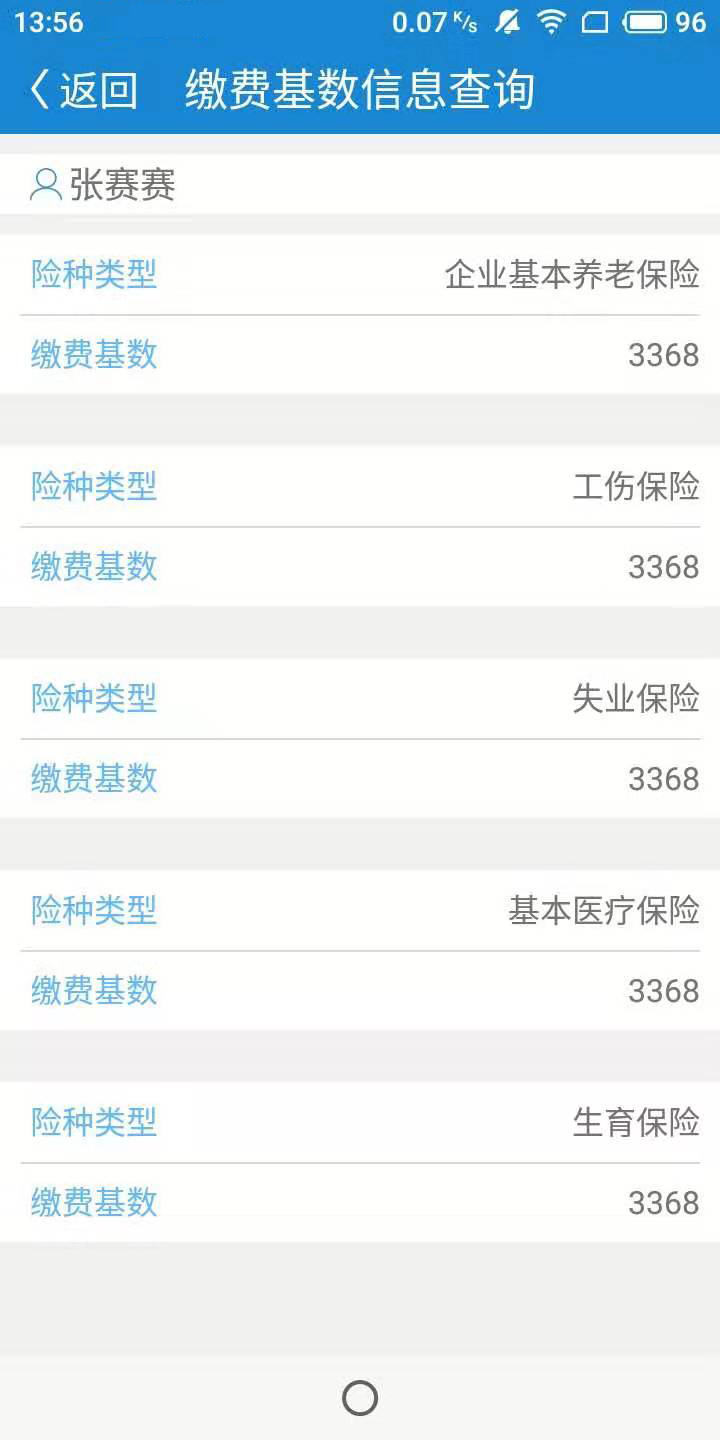
Task: Tap the 缴费基数信息查询 title bar
Action: 360,88
